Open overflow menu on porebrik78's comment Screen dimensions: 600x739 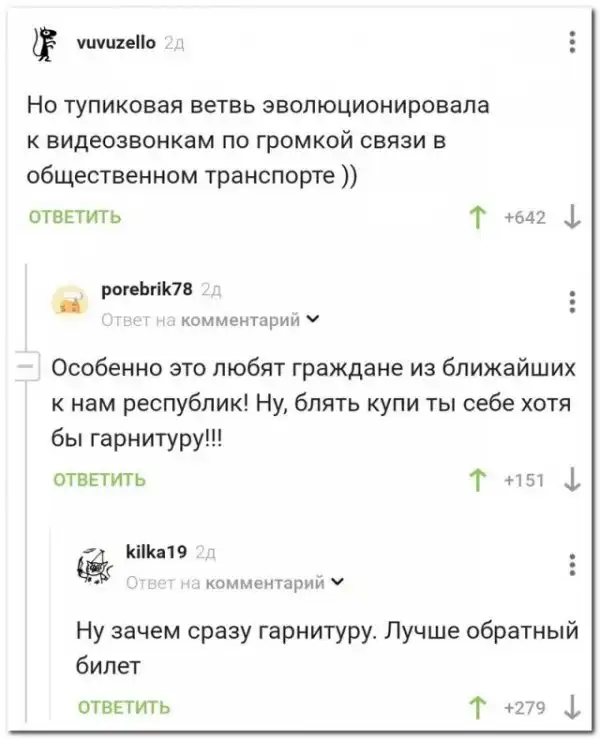pos(571,302)
